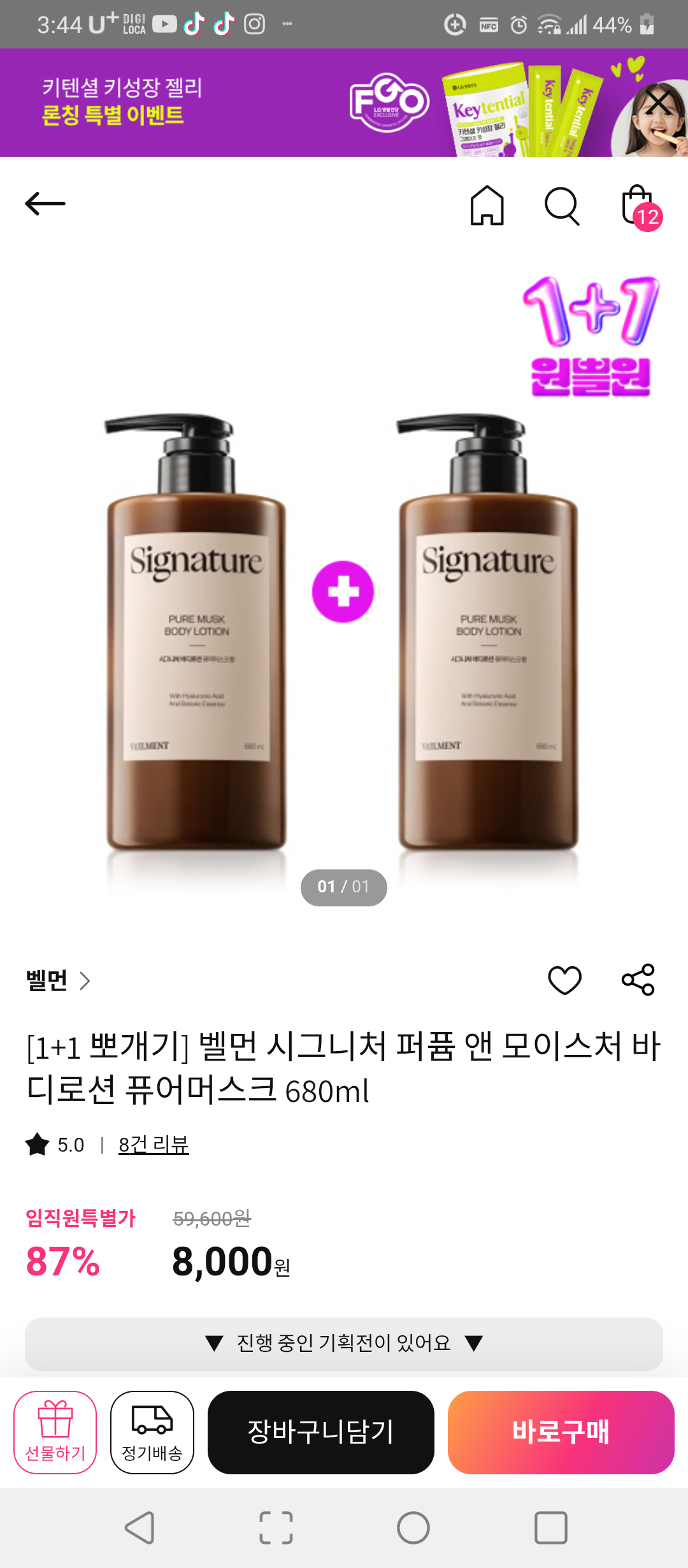Tap 장바구니담기 to add to cart
This screenshot has width=688, height=1568.
[x=321, y=1432]
